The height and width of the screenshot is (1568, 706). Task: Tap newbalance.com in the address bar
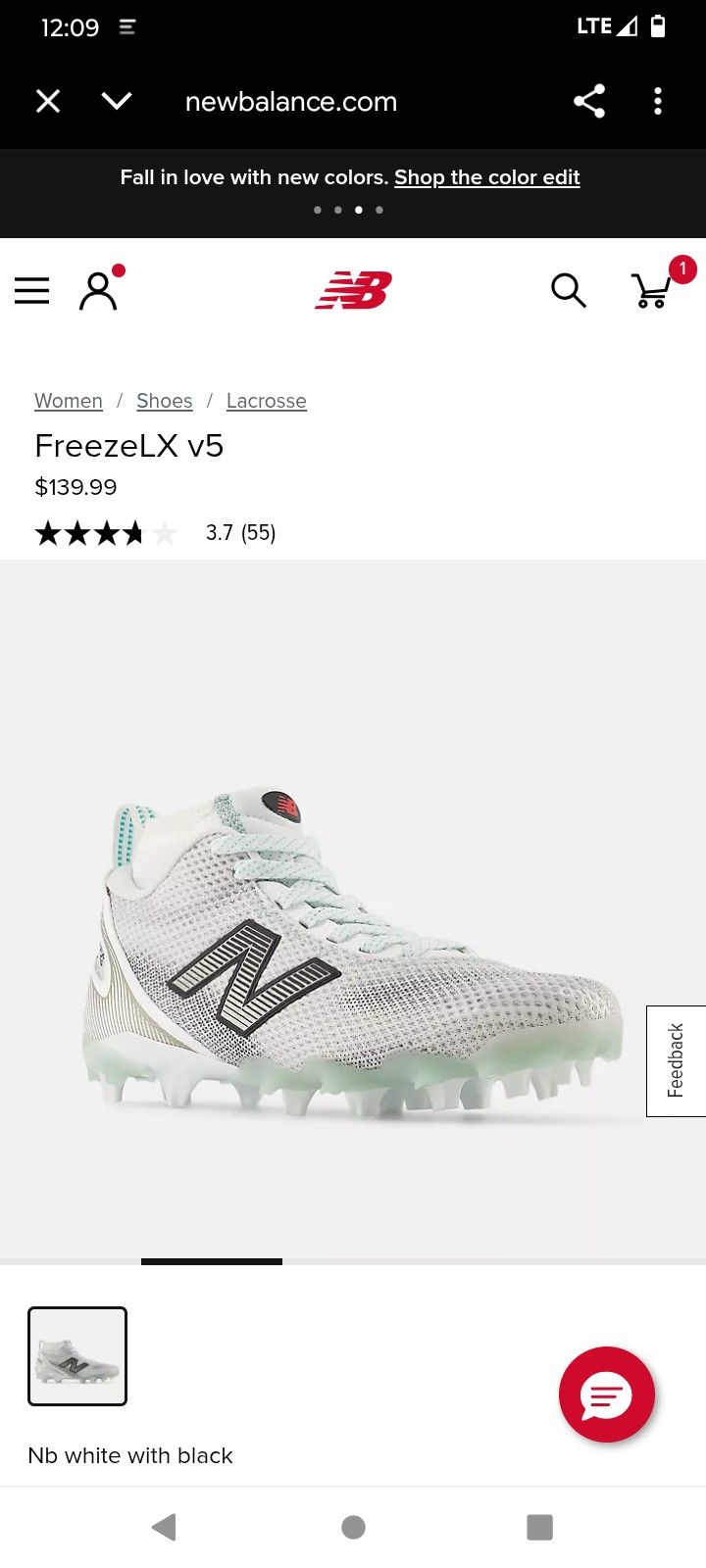tap(290, 101)
